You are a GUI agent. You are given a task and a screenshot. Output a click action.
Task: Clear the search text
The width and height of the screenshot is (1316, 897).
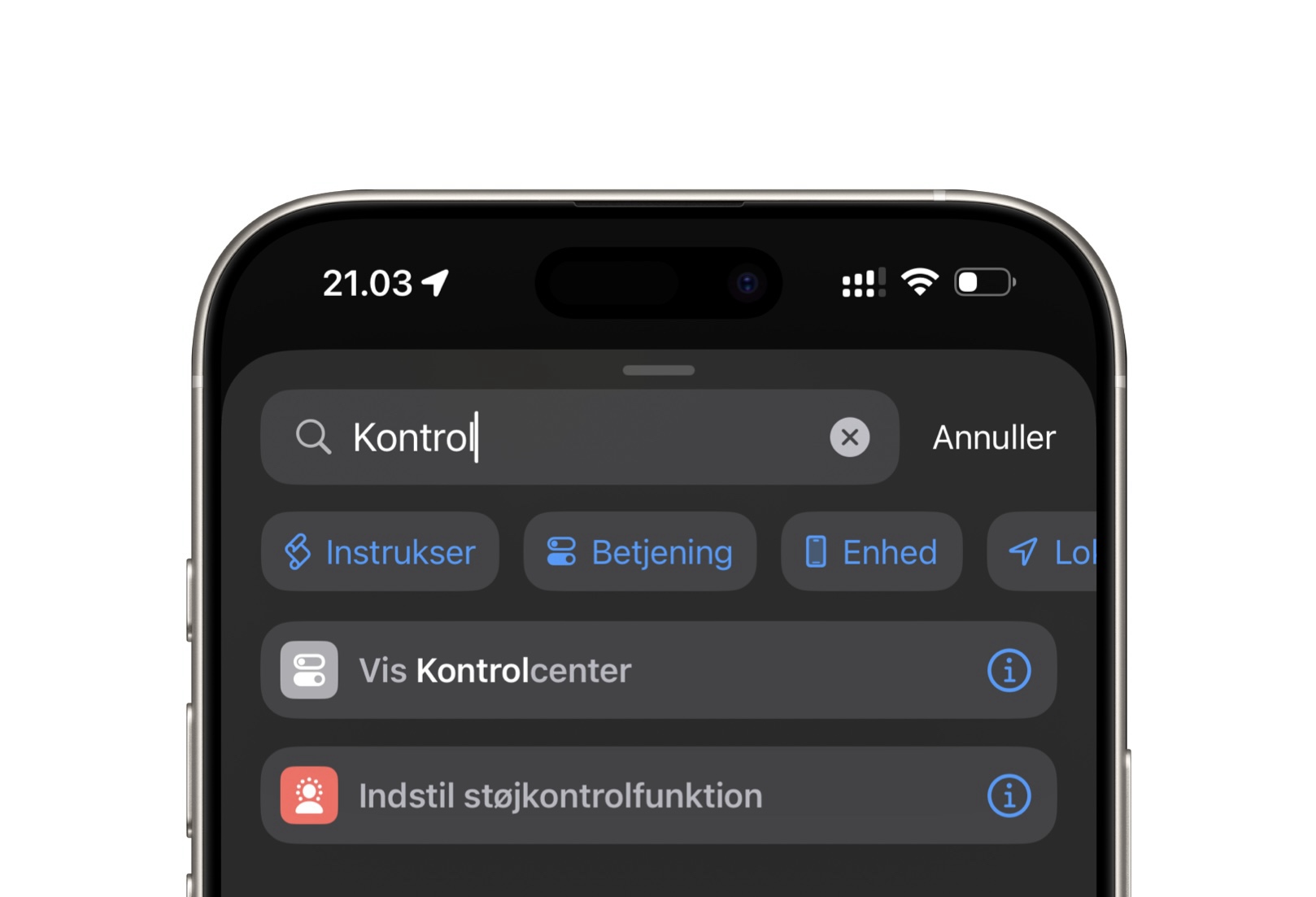[849, 438]
